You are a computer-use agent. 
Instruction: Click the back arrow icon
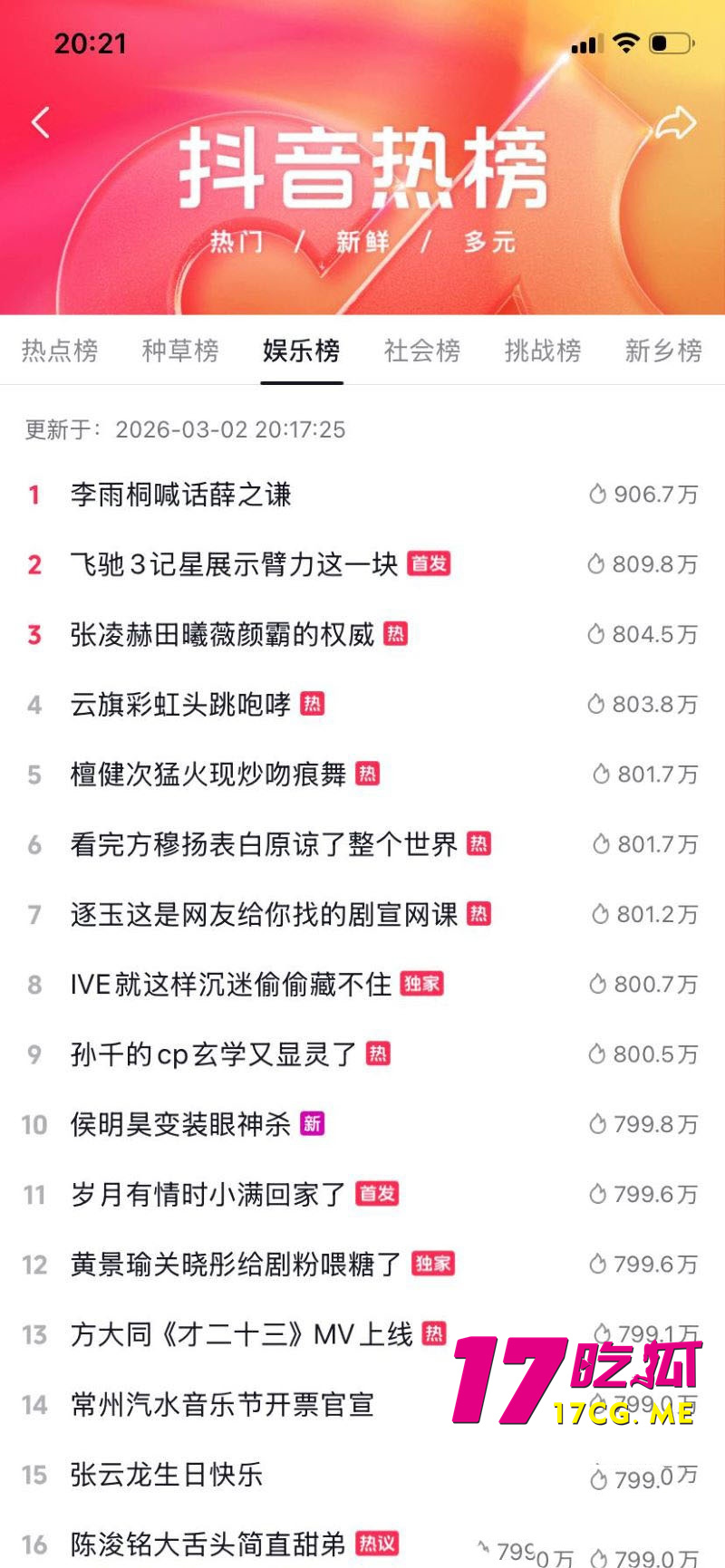pyautogui.click(x=40, y=121)
